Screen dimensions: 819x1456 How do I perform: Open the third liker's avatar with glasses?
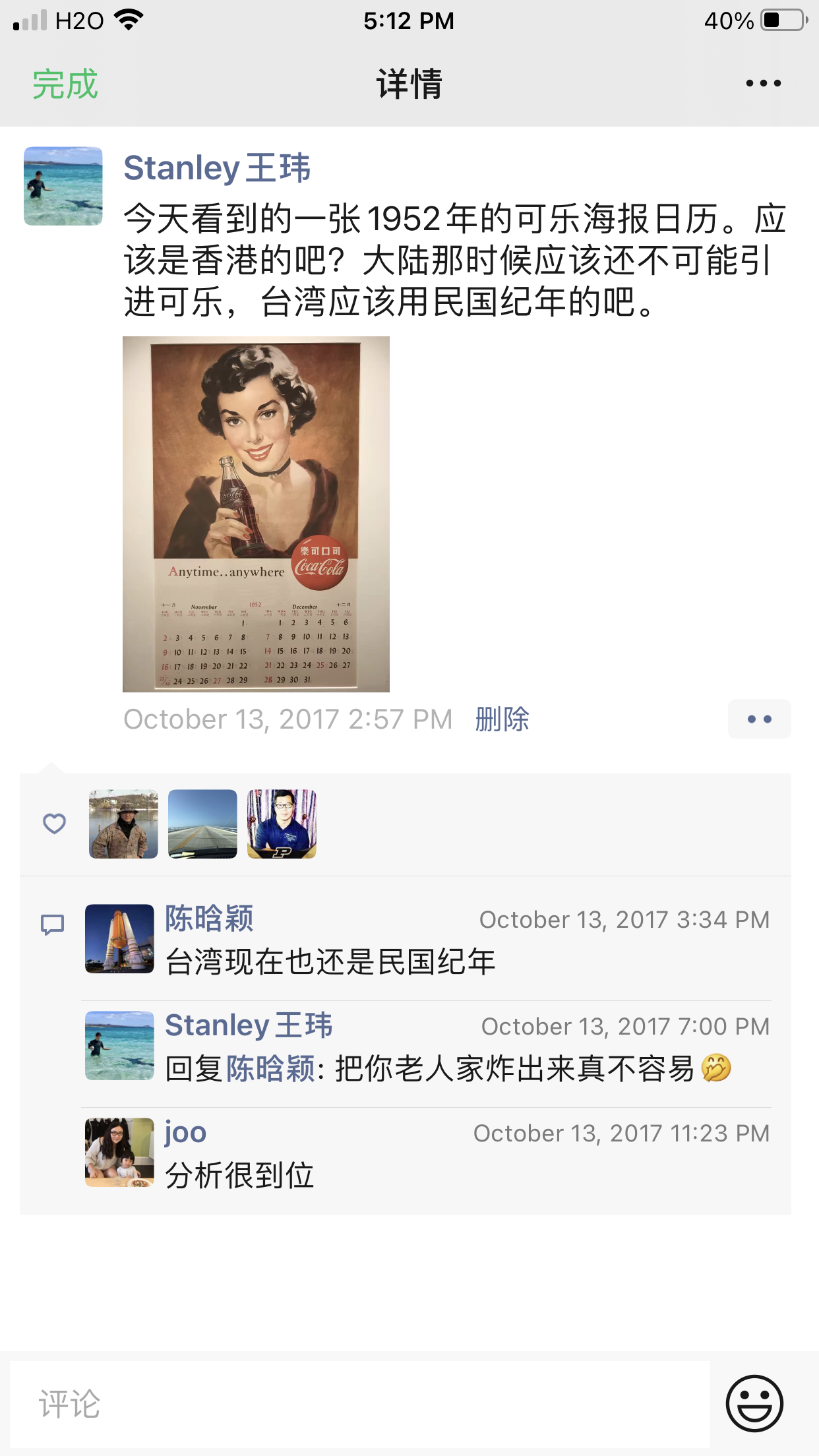click(282, 824)
